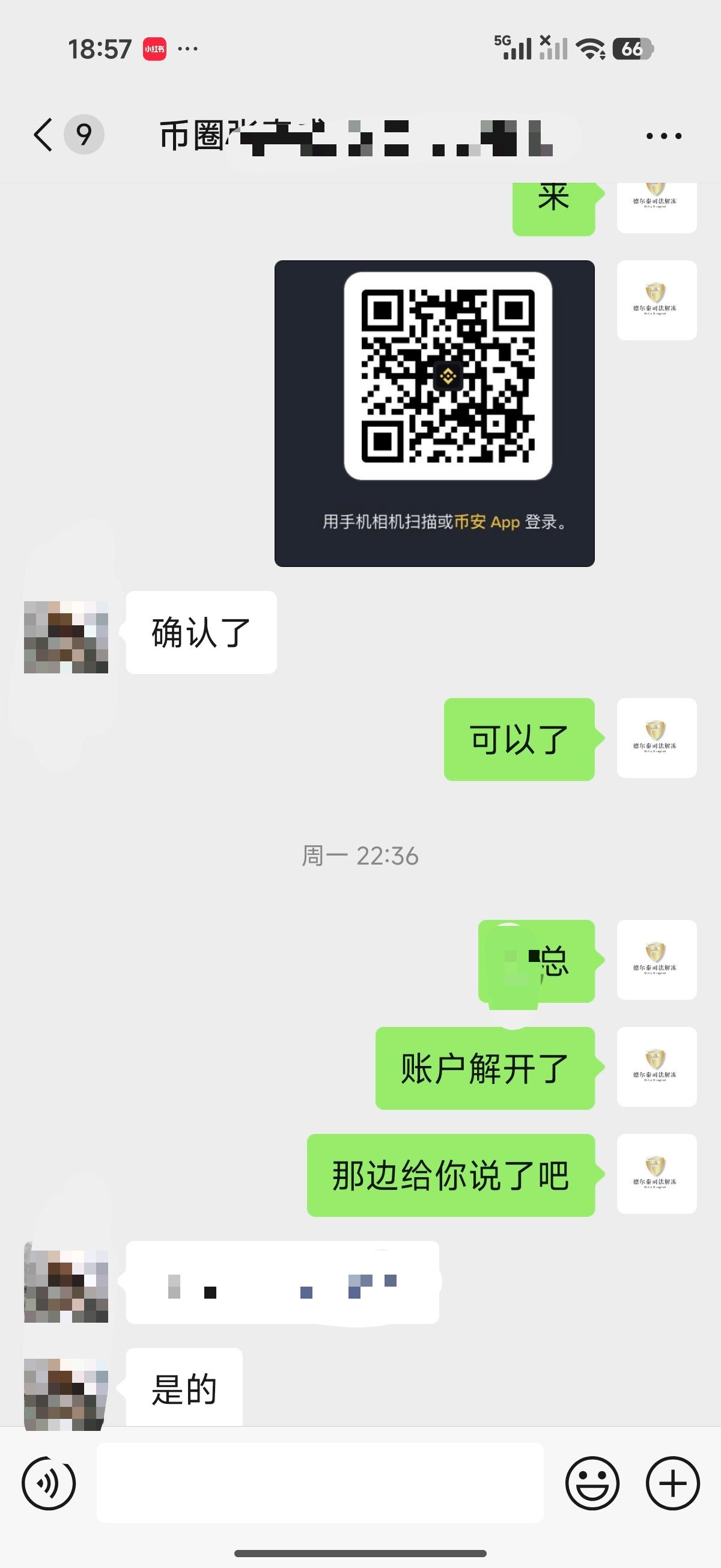
Task: Tap the contact's avatar beside 确认了
Action: (x=66, y=637)
